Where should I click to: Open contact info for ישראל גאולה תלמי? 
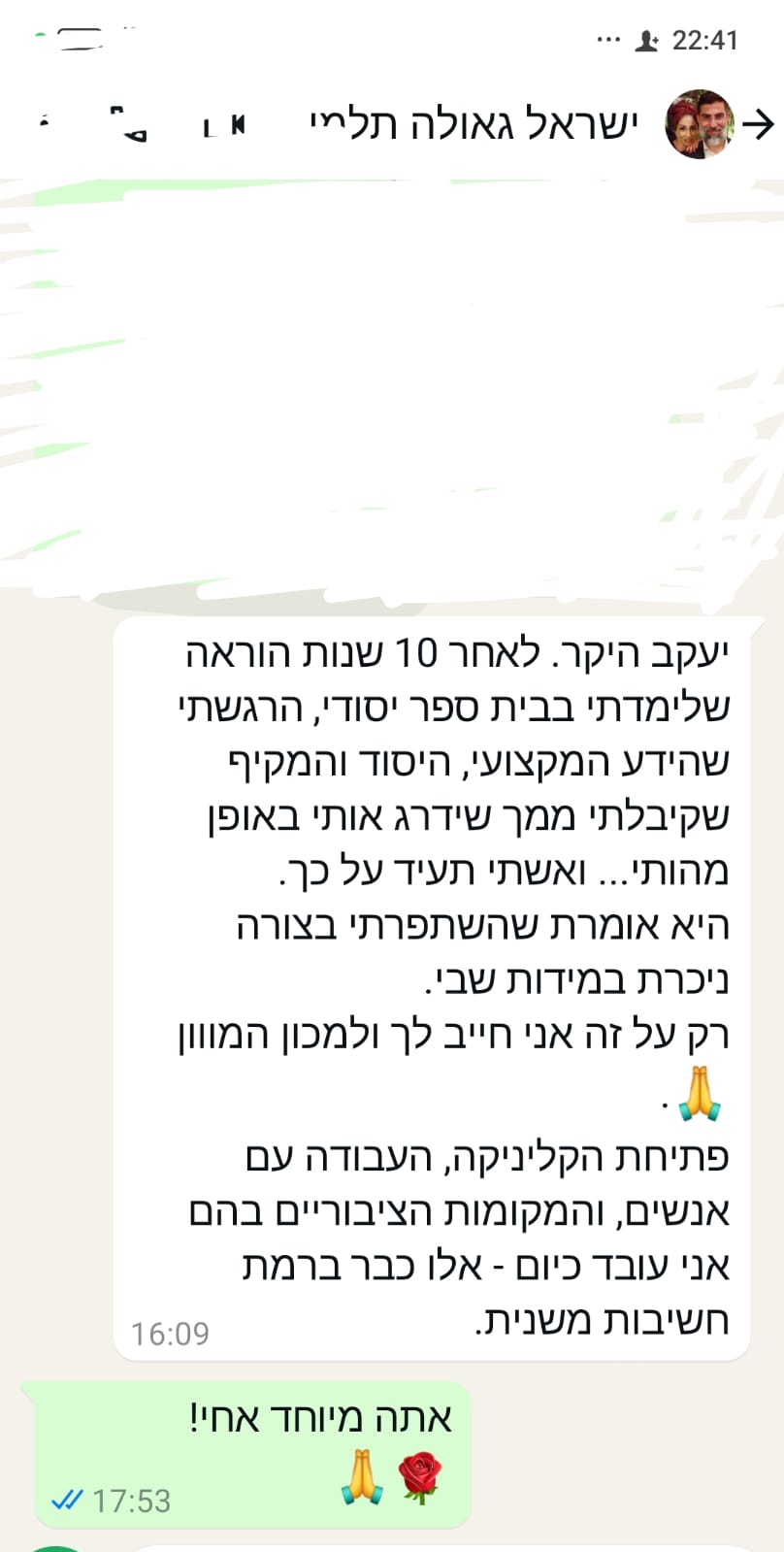click(474, 124)
